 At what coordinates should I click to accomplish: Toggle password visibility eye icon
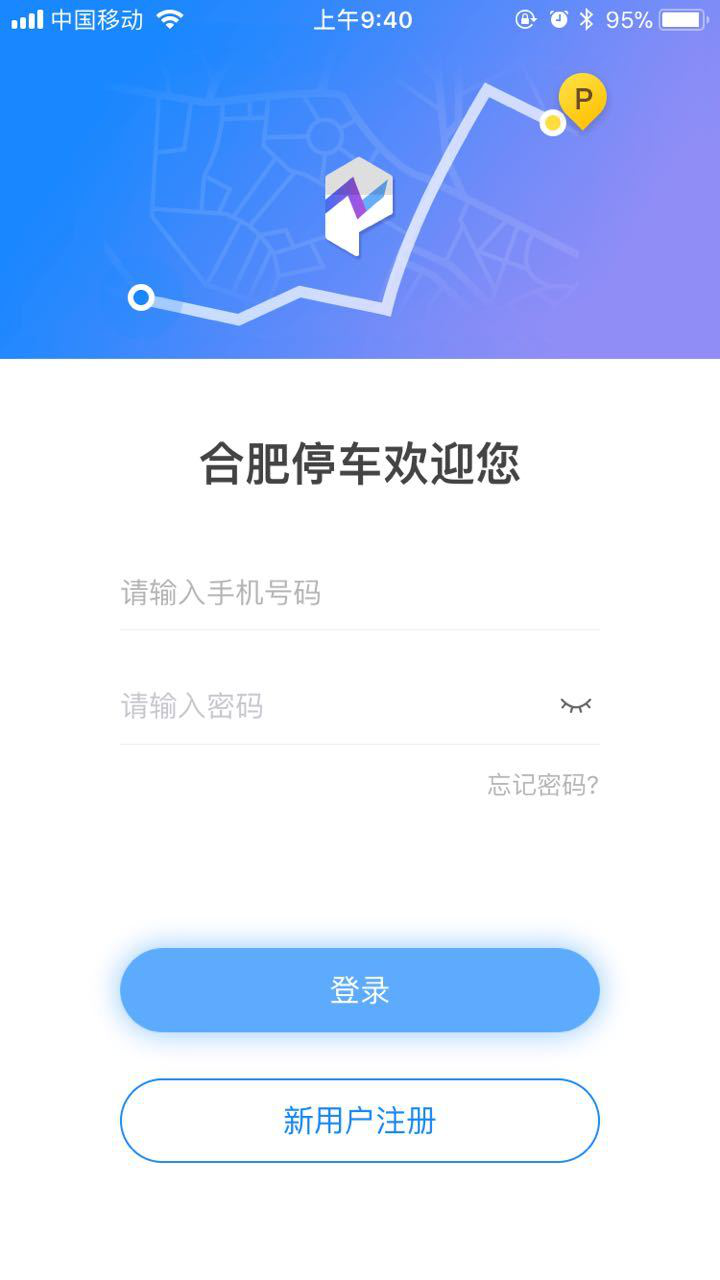point(575,706)
